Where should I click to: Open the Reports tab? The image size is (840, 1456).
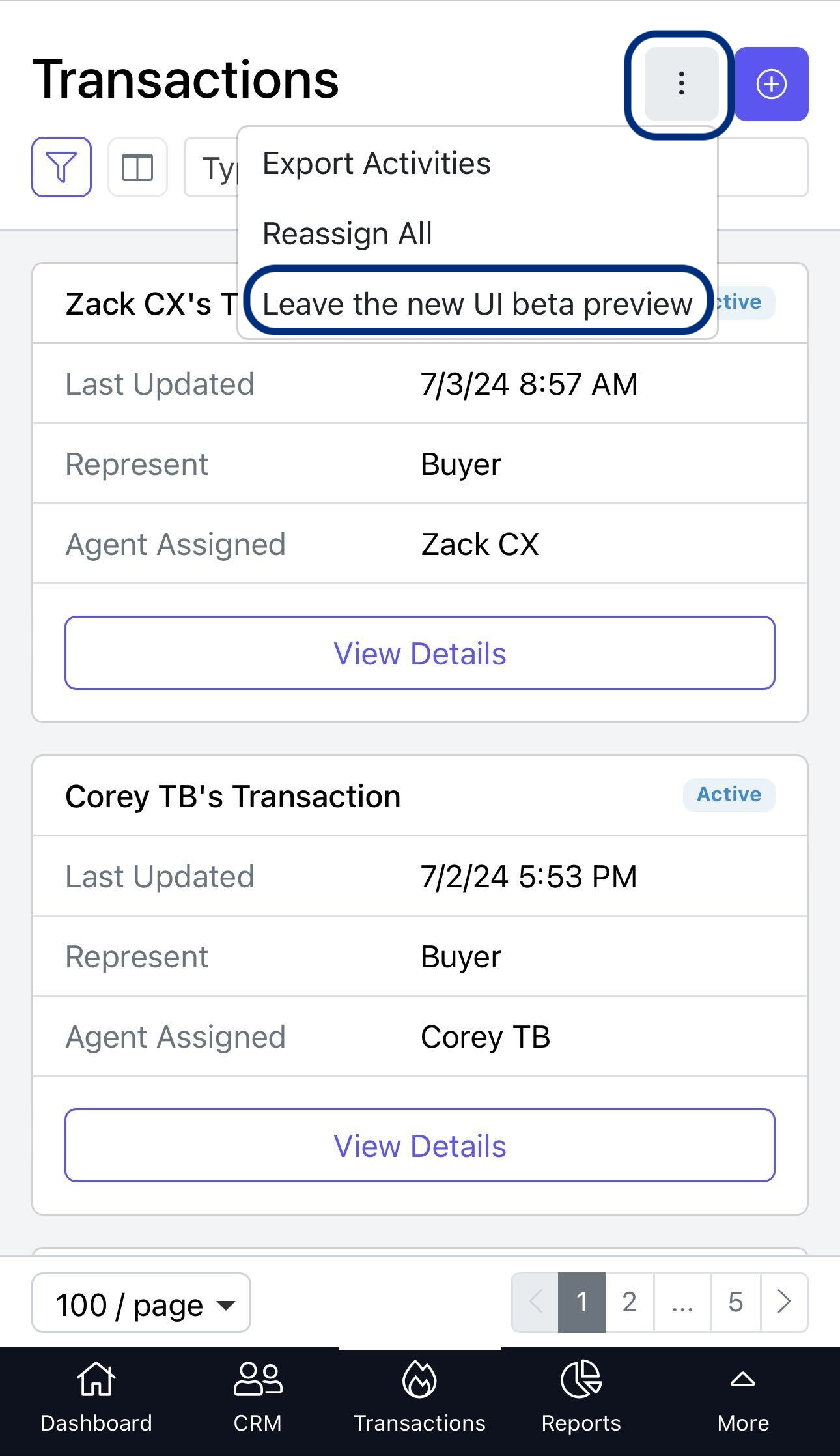[x=581, y=1397]
